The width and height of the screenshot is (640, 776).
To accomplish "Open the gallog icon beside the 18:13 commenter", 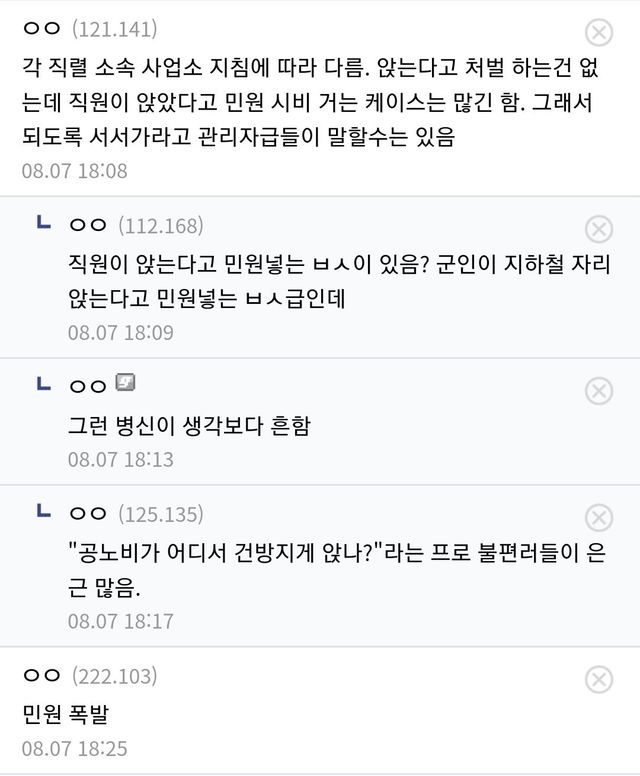I will (x=125, y=382).
